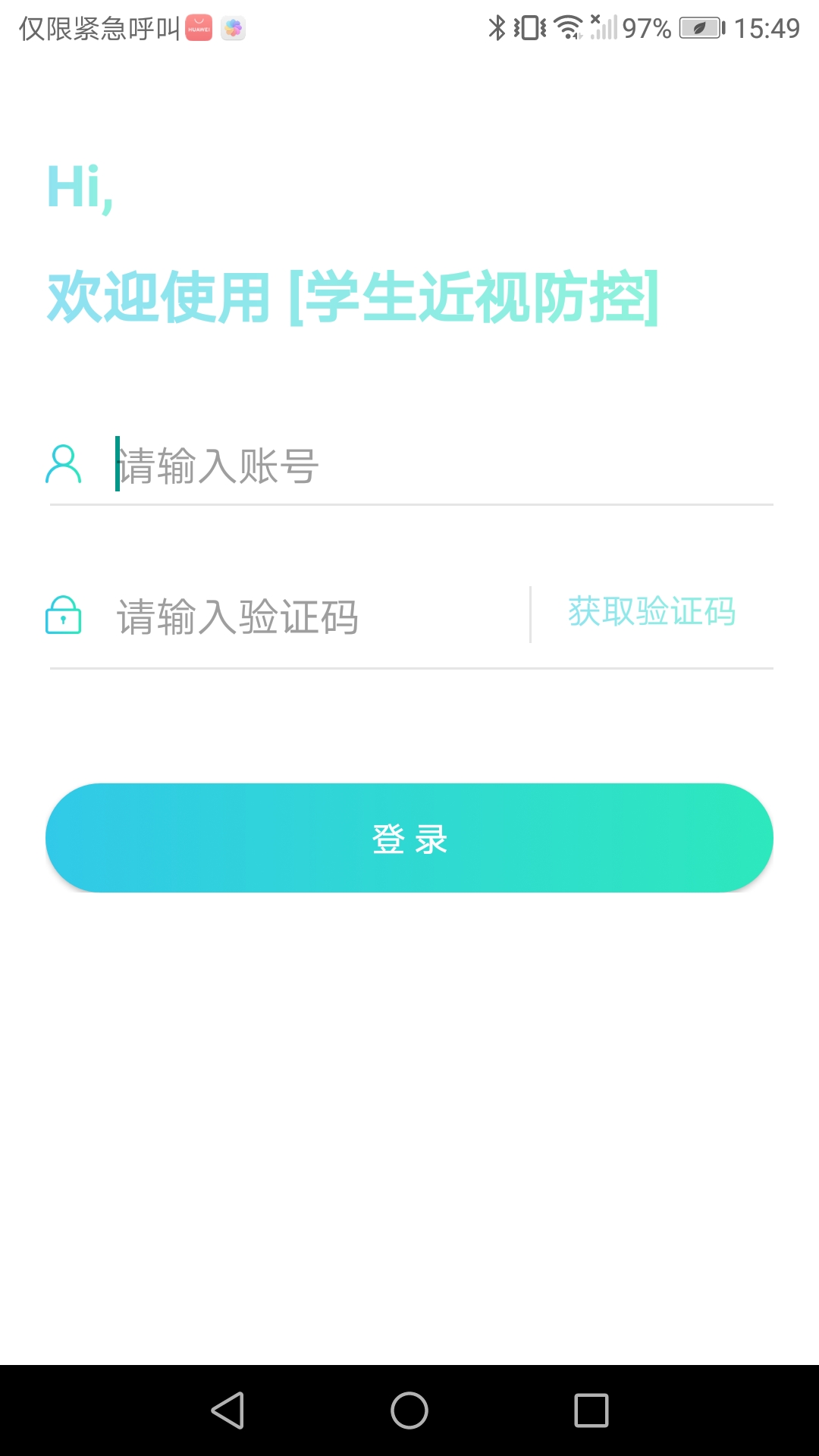Click the Wi-Fi status icon
This screenshot has width=819, height=1456.
[x=570, y=26]
